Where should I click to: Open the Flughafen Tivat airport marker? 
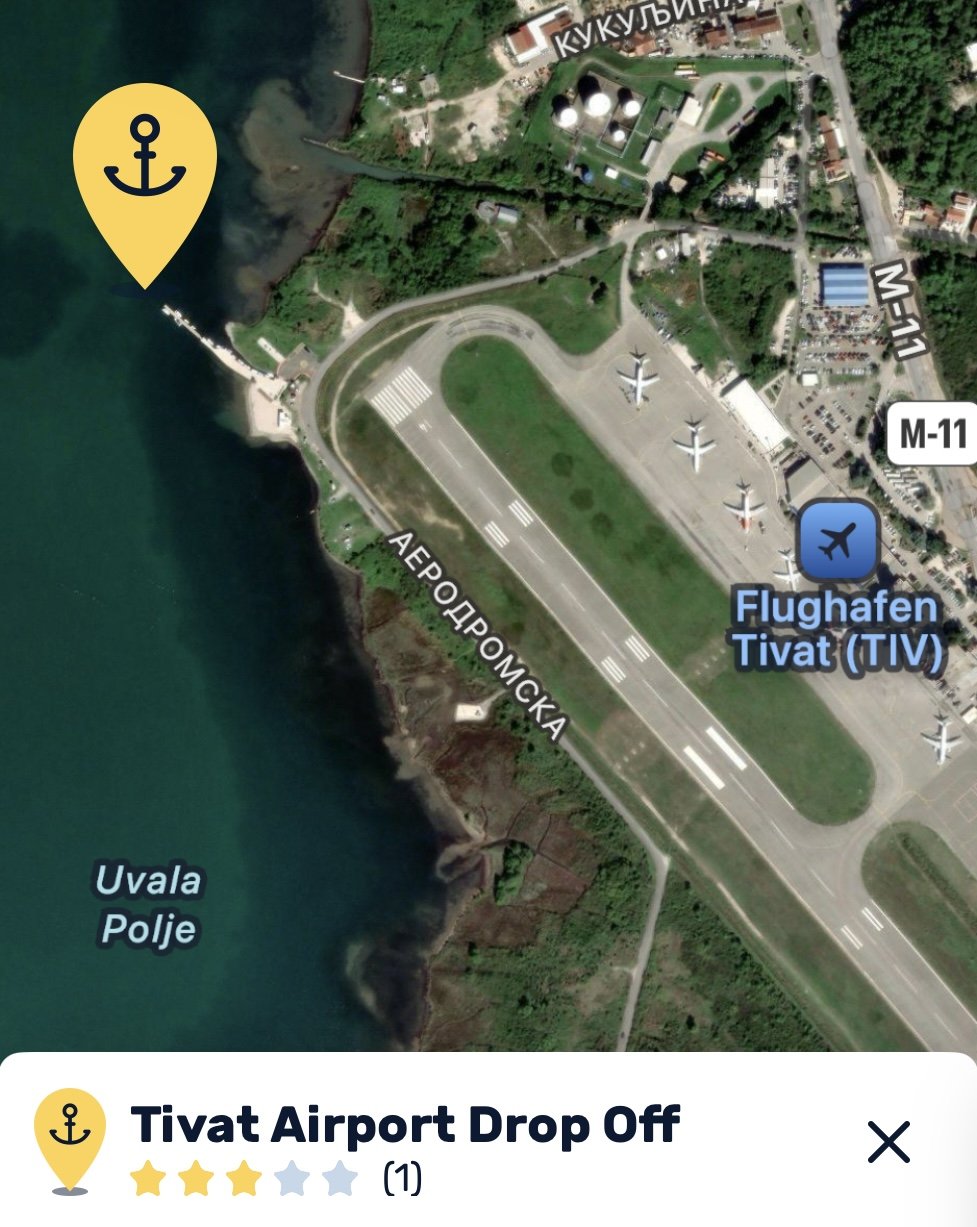[838, 542]
